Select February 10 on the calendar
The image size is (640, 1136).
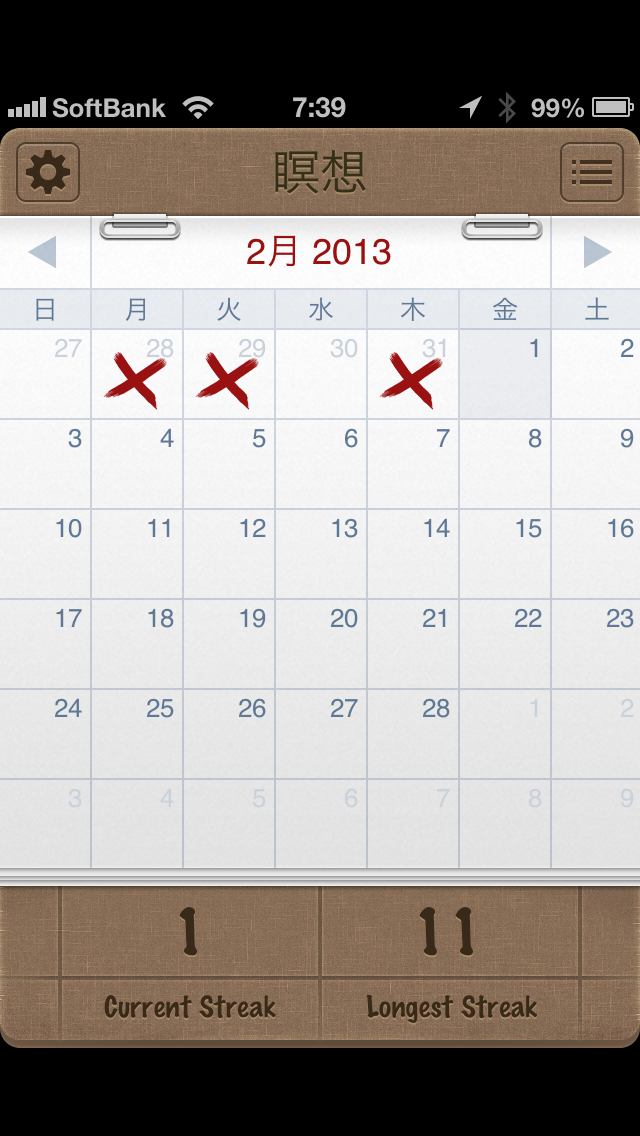click(x=45, y=554)
